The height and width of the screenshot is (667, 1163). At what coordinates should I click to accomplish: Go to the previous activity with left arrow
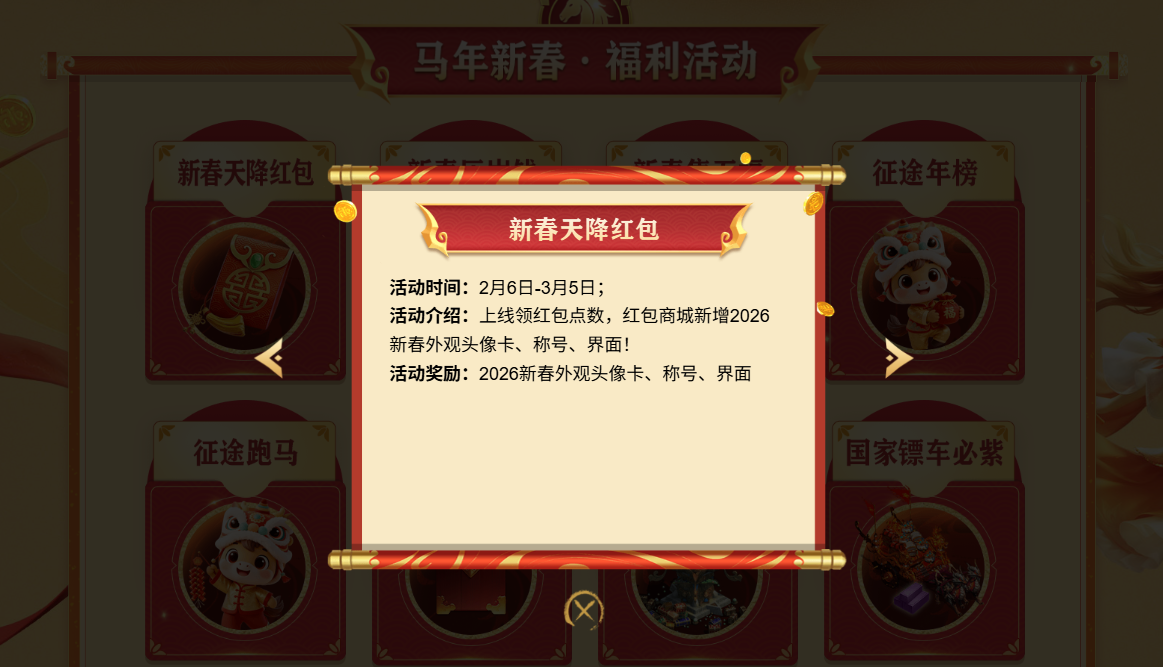pos(269,358)
